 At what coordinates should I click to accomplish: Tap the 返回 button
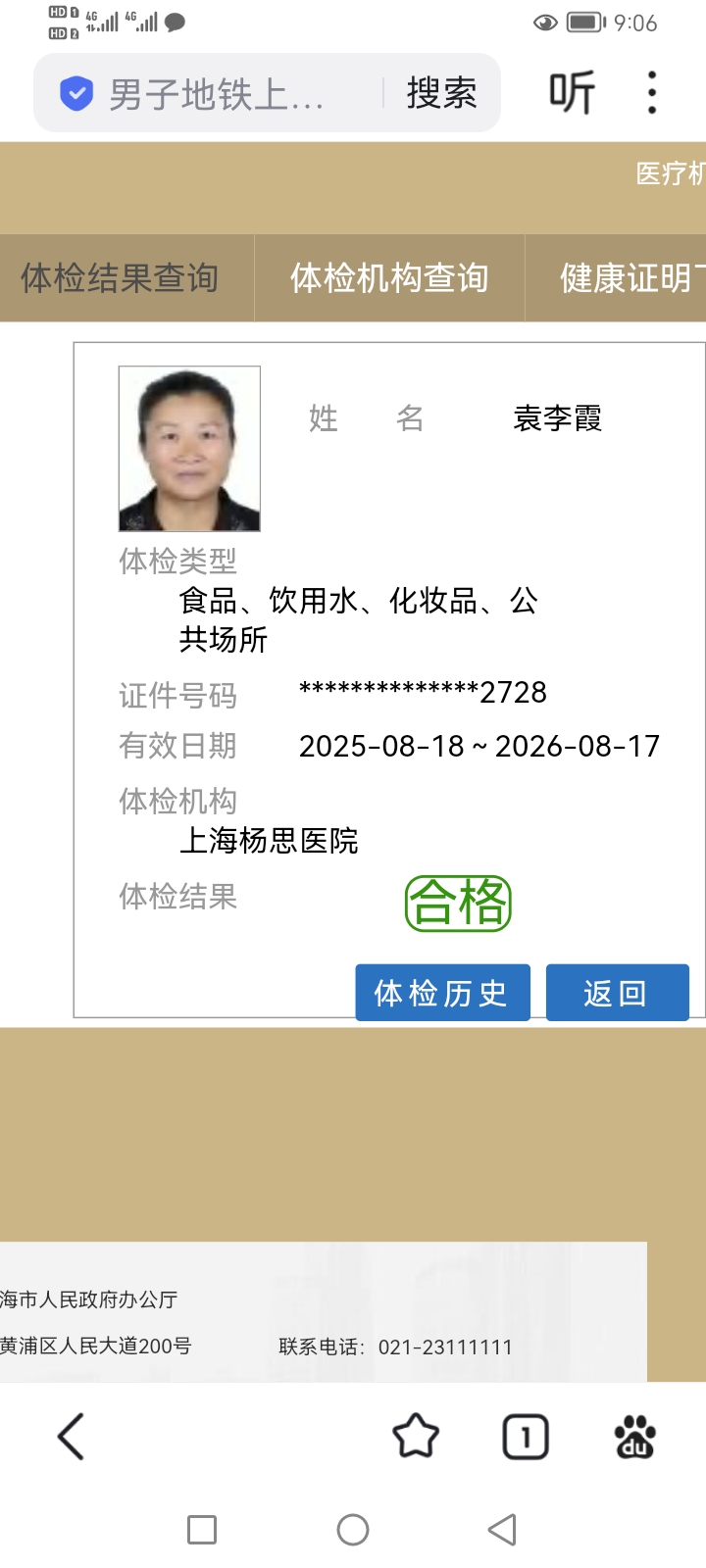pyautogui.click(x=617, y=993)
